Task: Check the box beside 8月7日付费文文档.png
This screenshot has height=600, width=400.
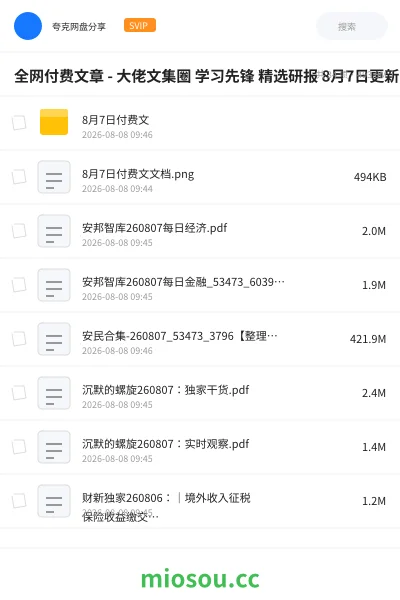Action: pyautogui.click(x=19, y=177)
